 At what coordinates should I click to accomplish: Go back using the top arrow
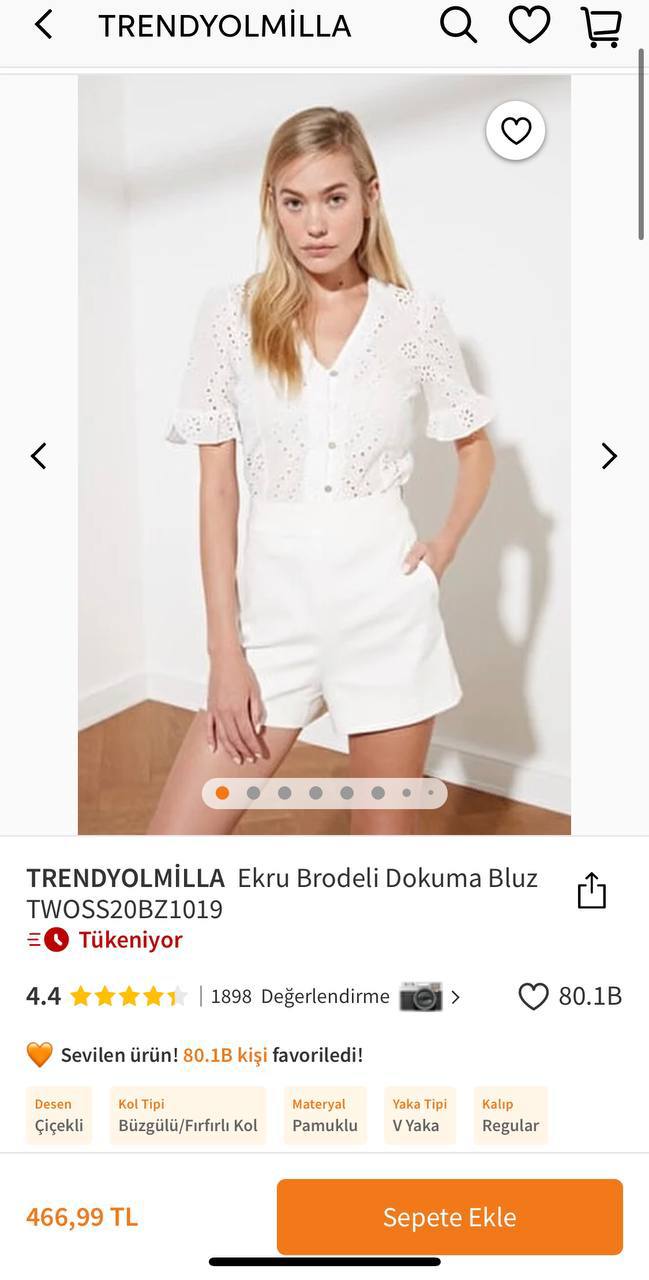[43, 25]
